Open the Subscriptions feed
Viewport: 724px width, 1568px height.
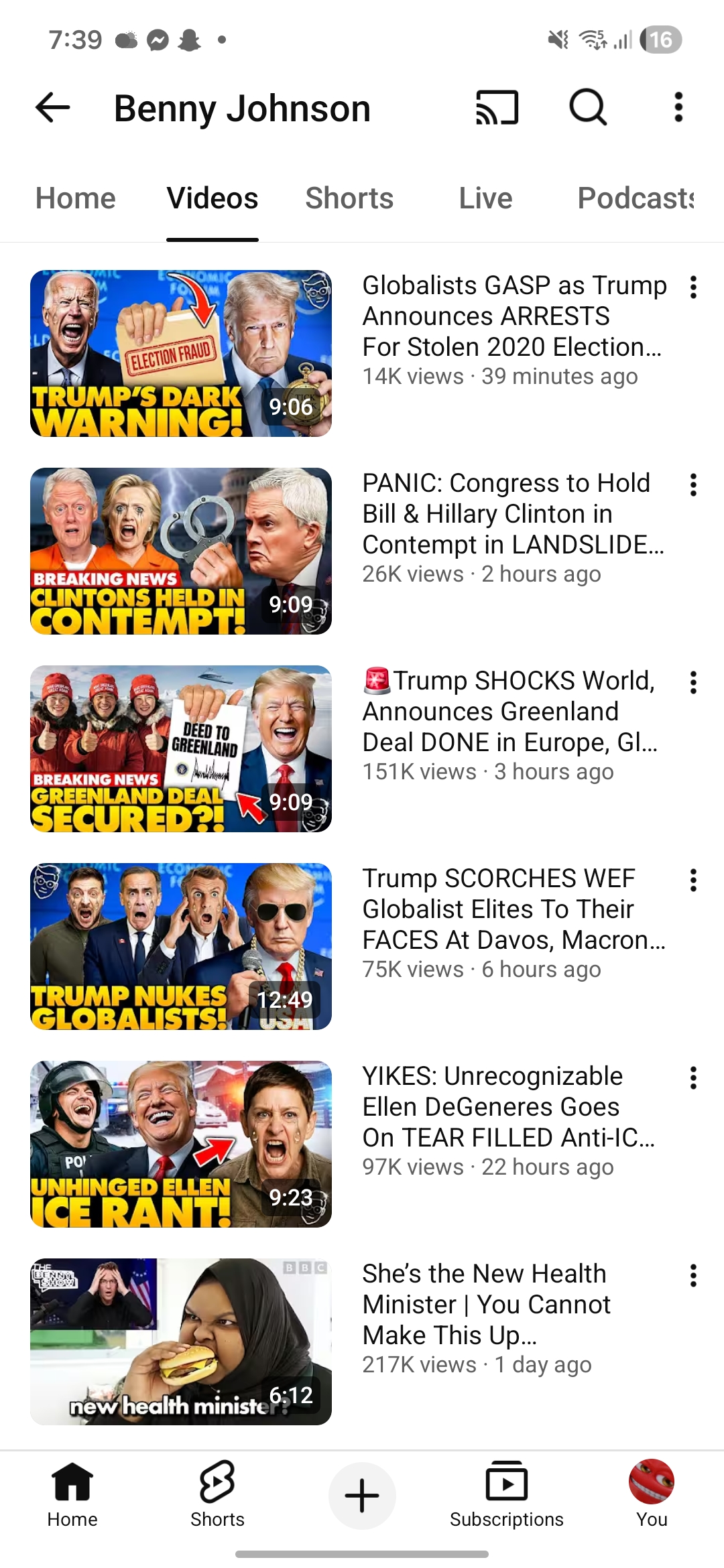[x=507, y=1496]
